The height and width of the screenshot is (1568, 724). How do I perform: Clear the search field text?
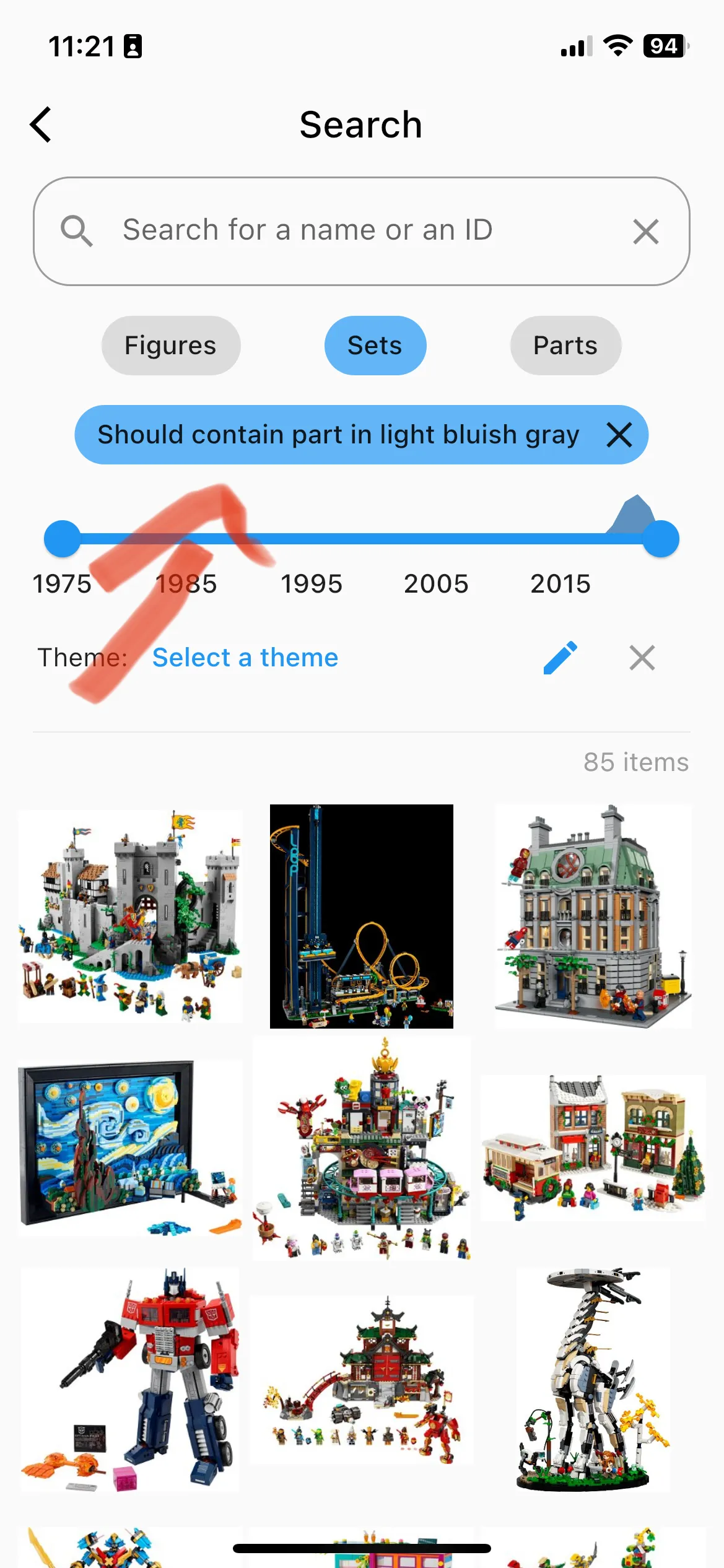pyautogui.click(x=645, y=232)
